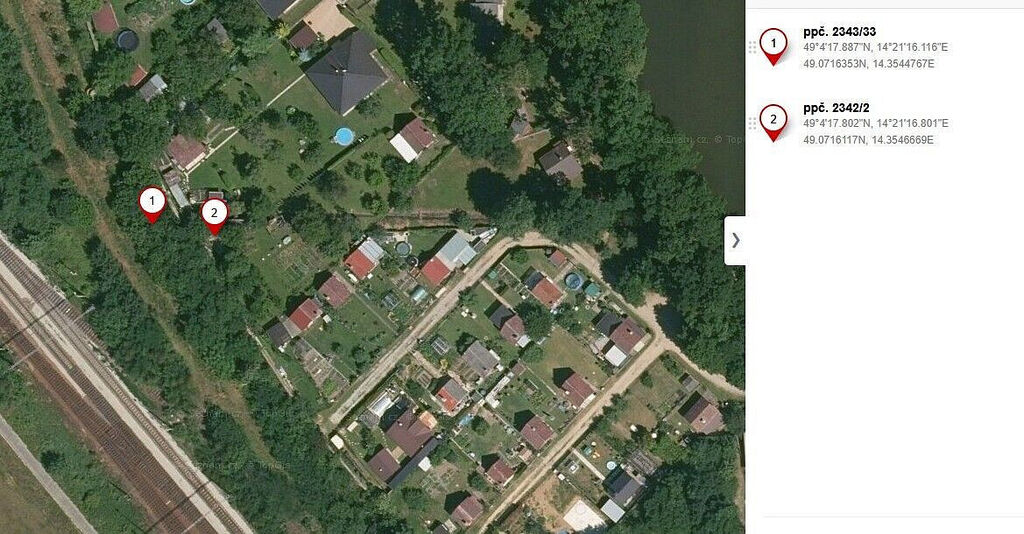Viewport: 1024px width, 534px height.
Task: Tap map marker 2 on the aerial map
Action: [214, 213]
